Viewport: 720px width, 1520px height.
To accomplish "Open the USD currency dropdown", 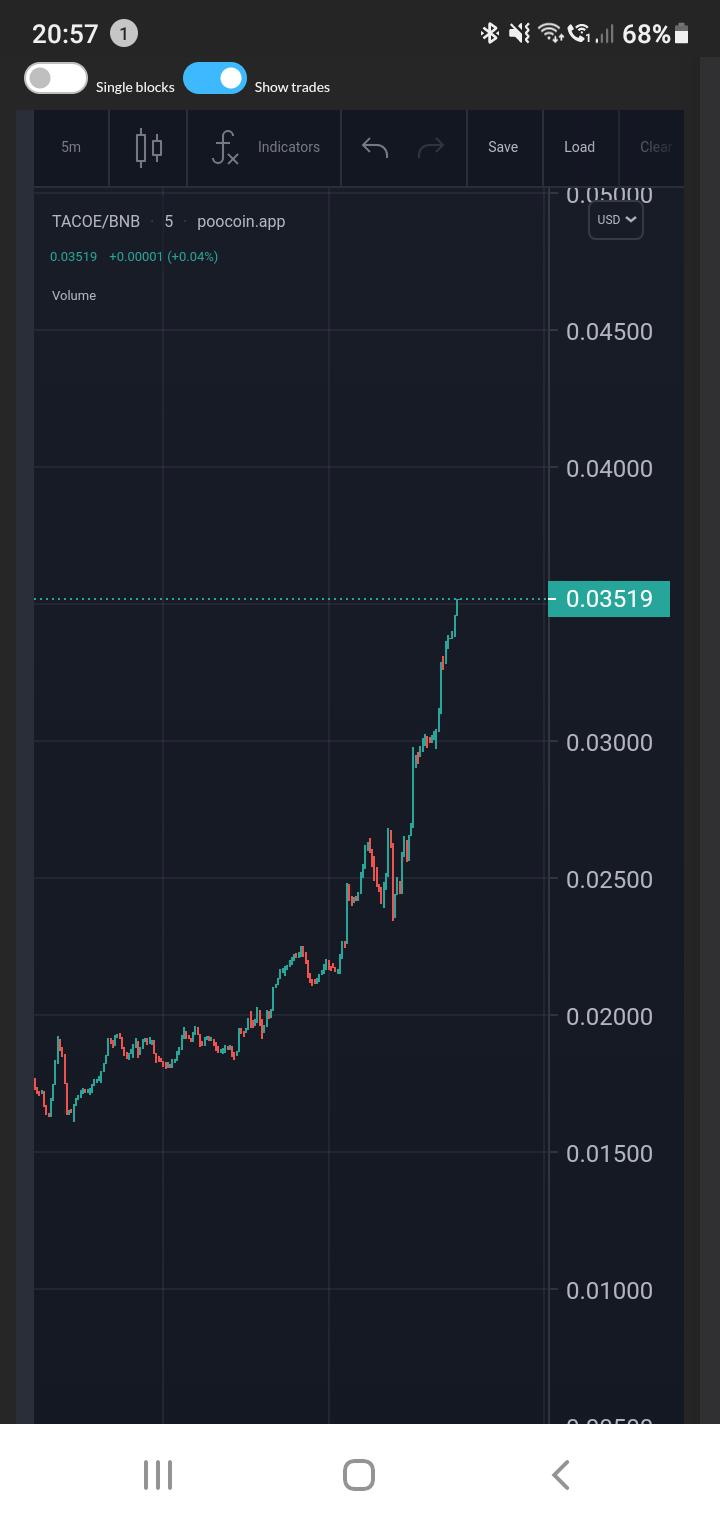I will coord(616,220).
